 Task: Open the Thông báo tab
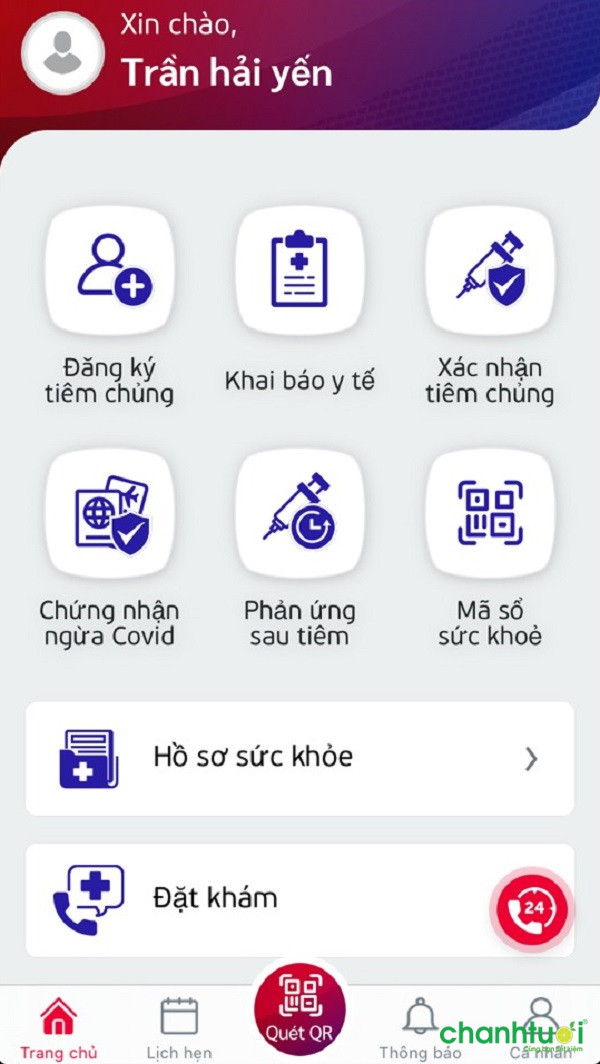420,1027
